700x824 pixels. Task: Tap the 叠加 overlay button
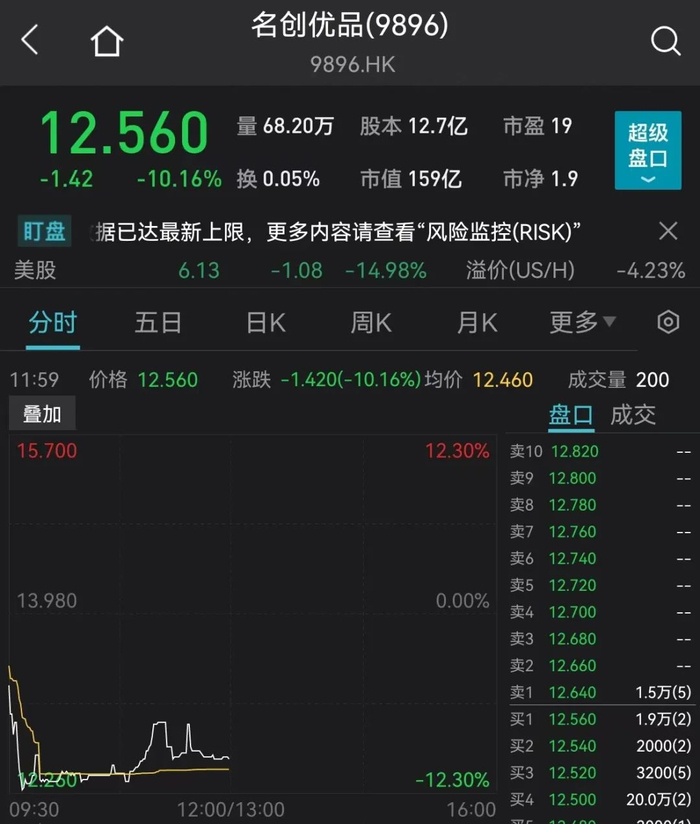click(42, 414)
